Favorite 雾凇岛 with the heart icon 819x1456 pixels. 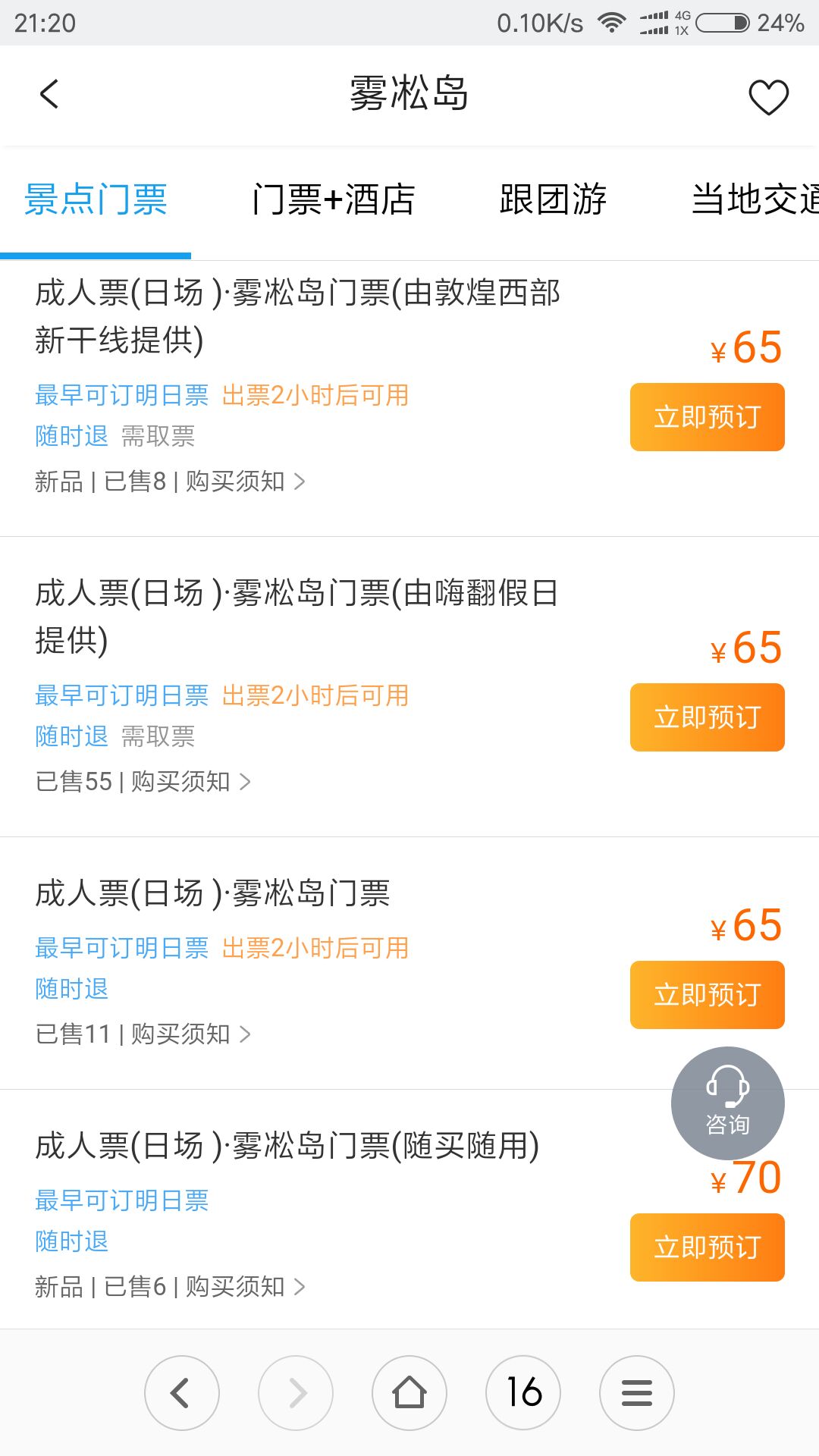(x=768, y=97)
